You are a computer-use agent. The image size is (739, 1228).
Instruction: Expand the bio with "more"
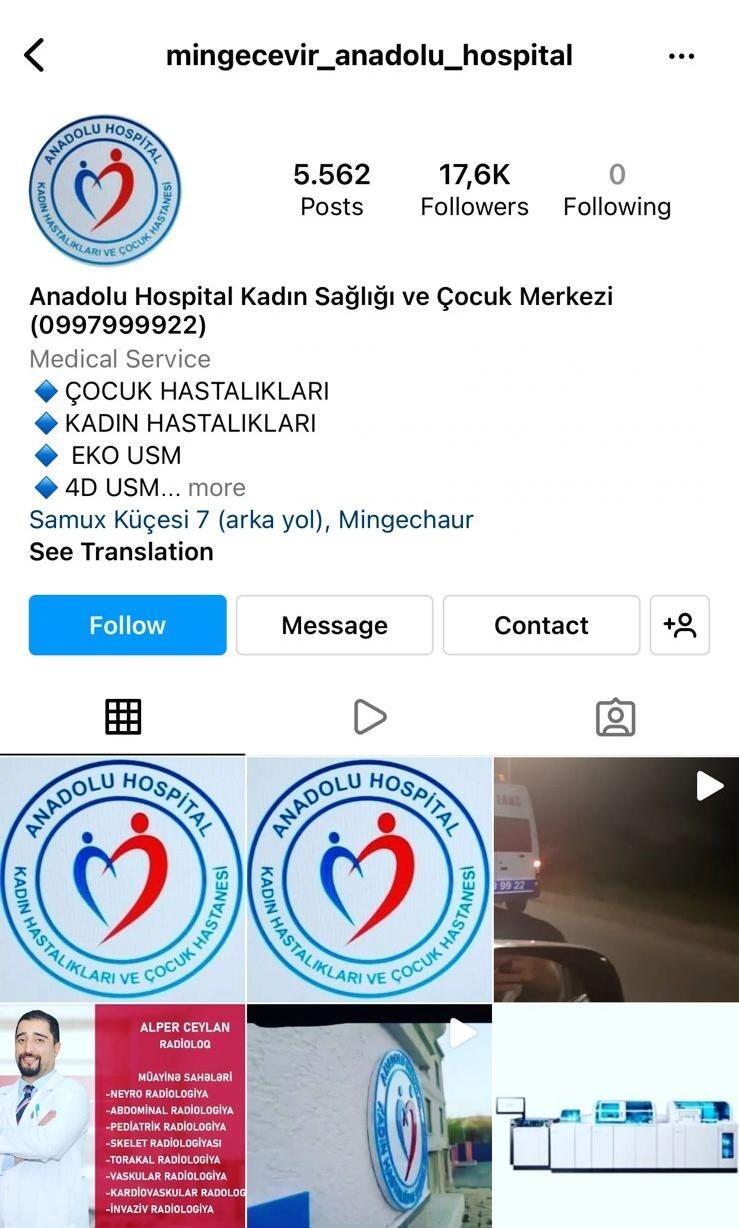(216, 487)
